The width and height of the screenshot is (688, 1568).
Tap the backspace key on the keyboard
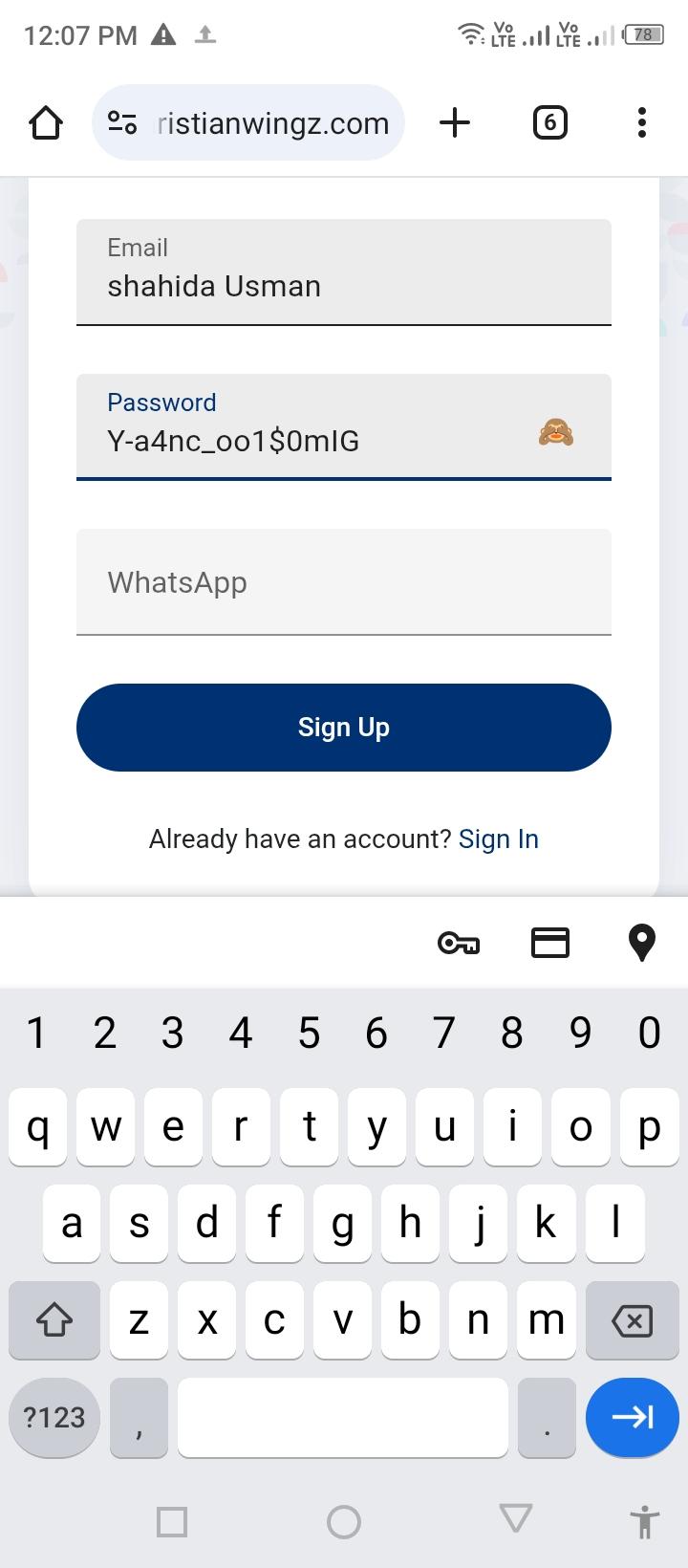(630, 1321)
